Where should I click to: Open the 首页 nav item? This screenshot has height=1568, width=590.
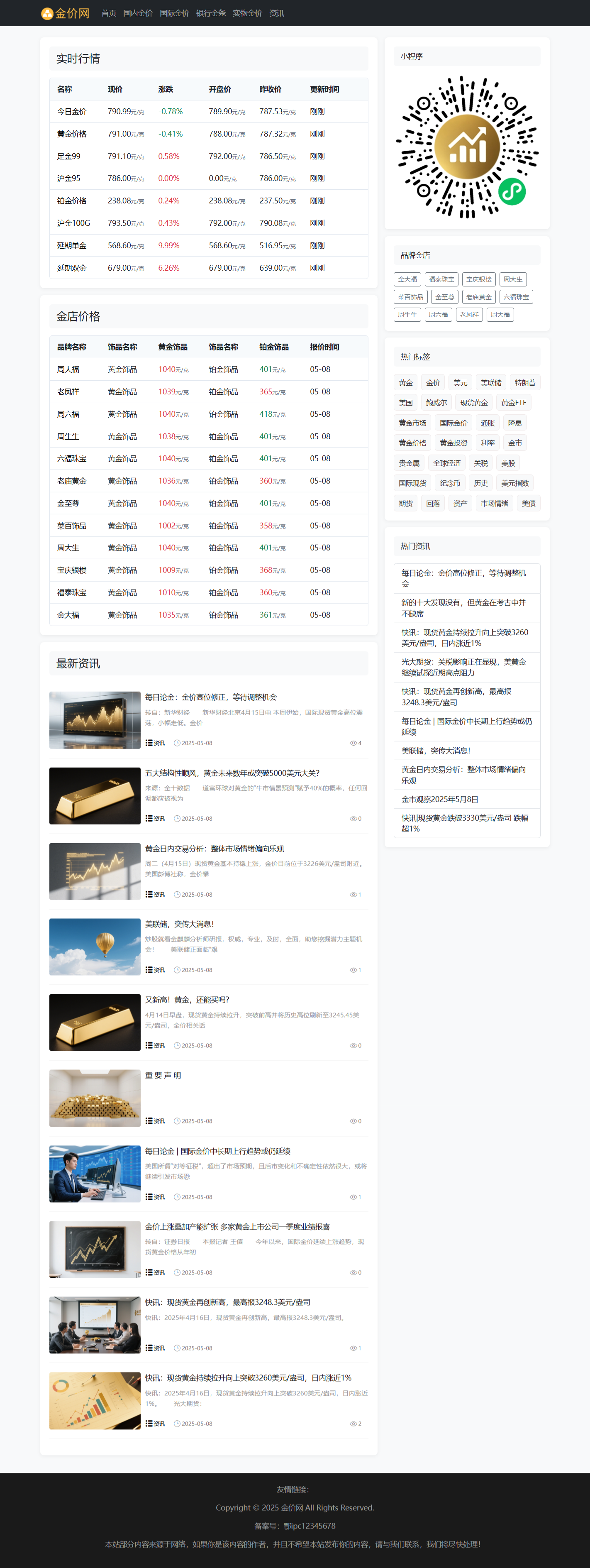click(108, 13)
